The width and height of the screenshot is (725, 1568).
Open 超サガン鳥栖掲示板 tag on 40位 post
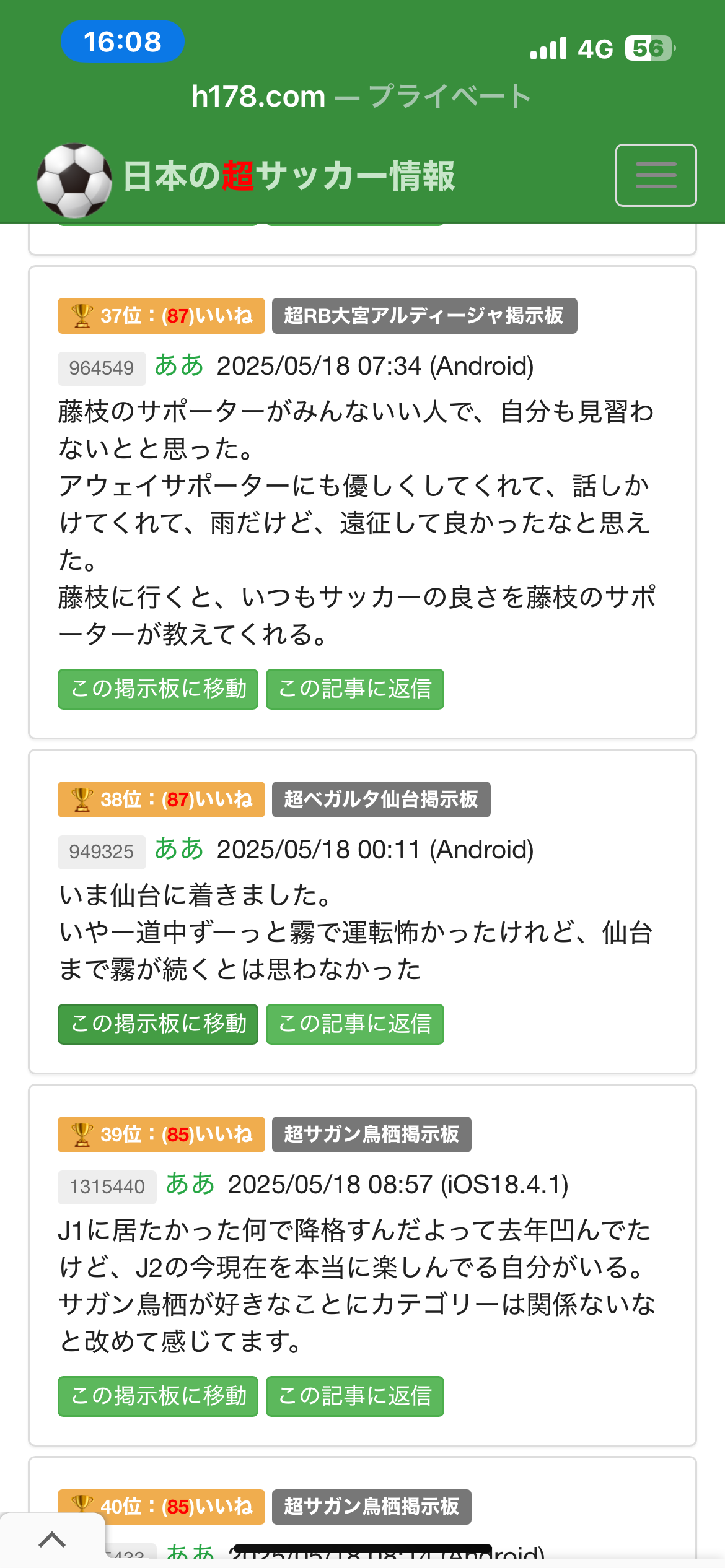click(371, 1507)
